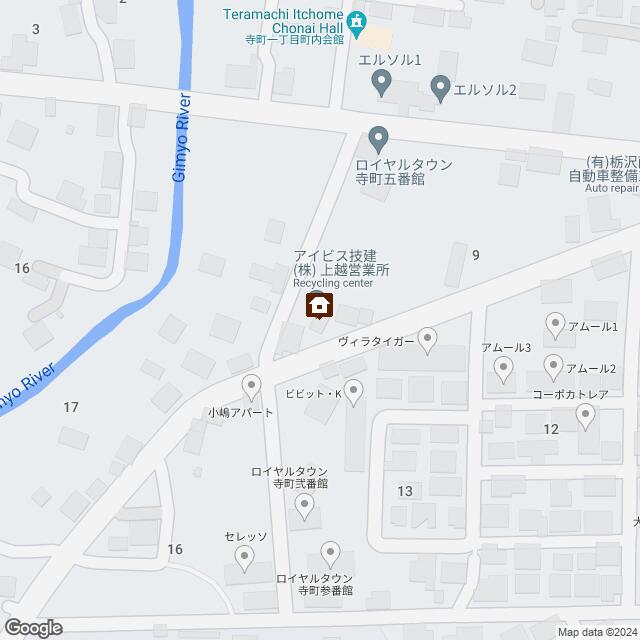Open the エルソル1 map marker

click(381, 86)
